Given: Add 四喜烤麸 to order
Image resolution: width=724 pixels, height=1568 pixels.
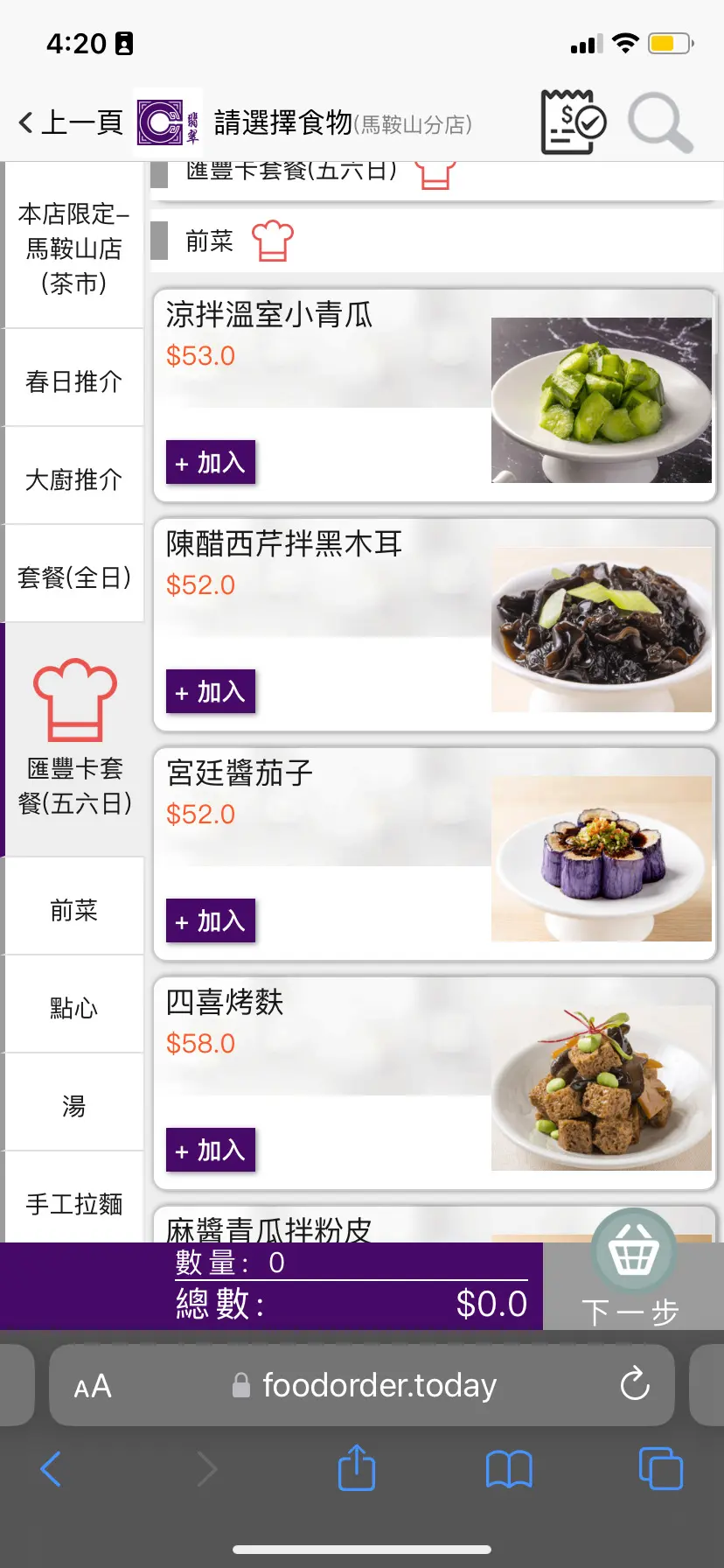Looking at the screenshot, I should point(211,1150).
